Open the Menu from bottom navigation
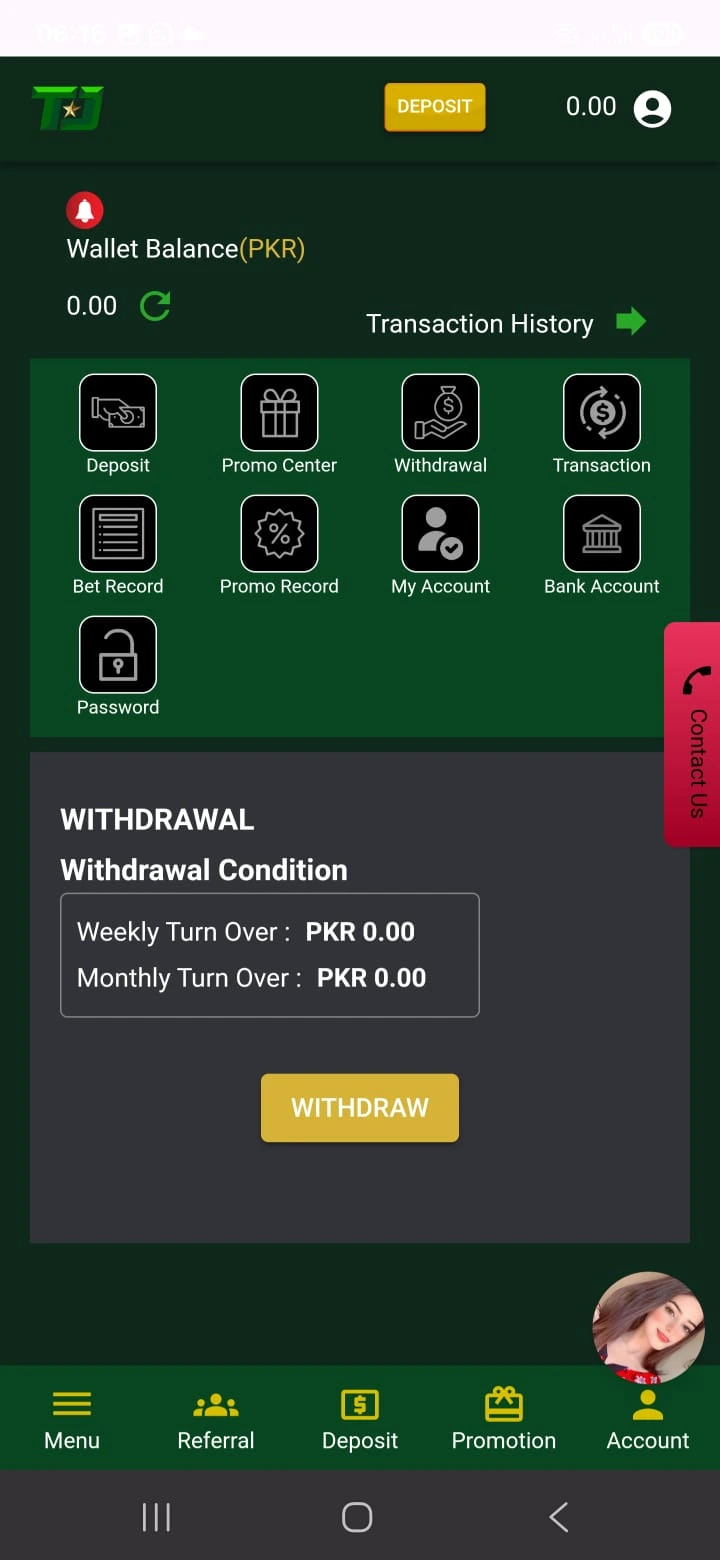This screenshot has width=720, height=1560. pyautogui.click(x=71, y=1417)
